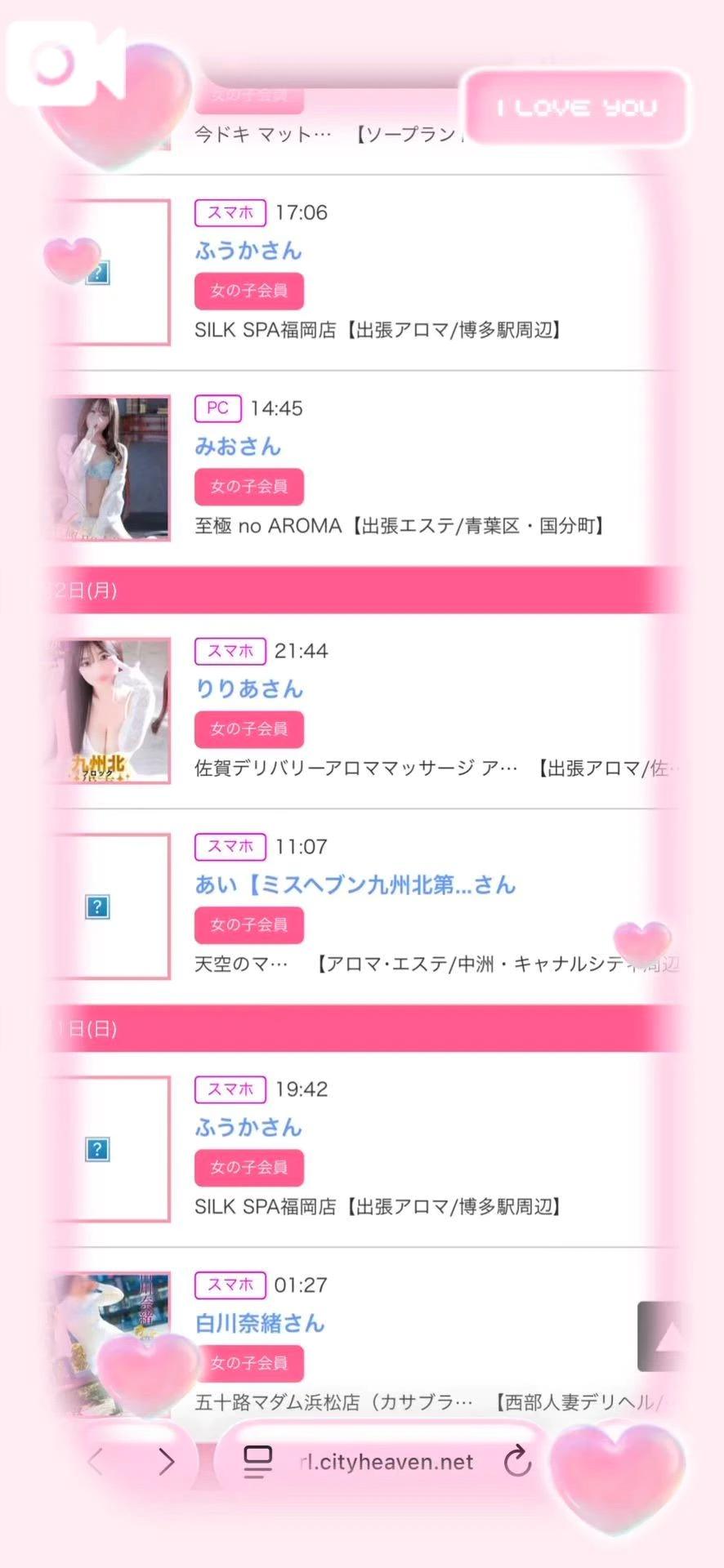Open the reader view icon beside the URL
Image resolution: width=724 pixels, height=1568 pixels.
click(257, 1462)
